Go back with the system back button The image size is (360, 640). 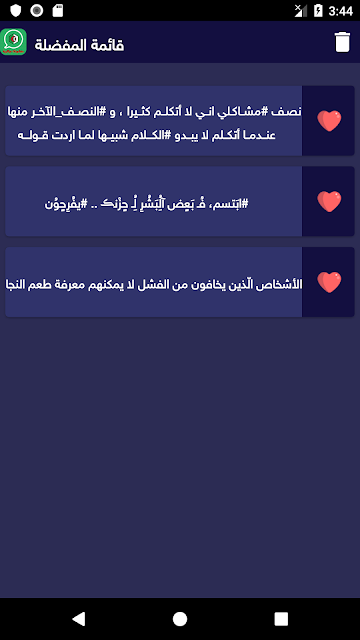(x=78, y=619)
